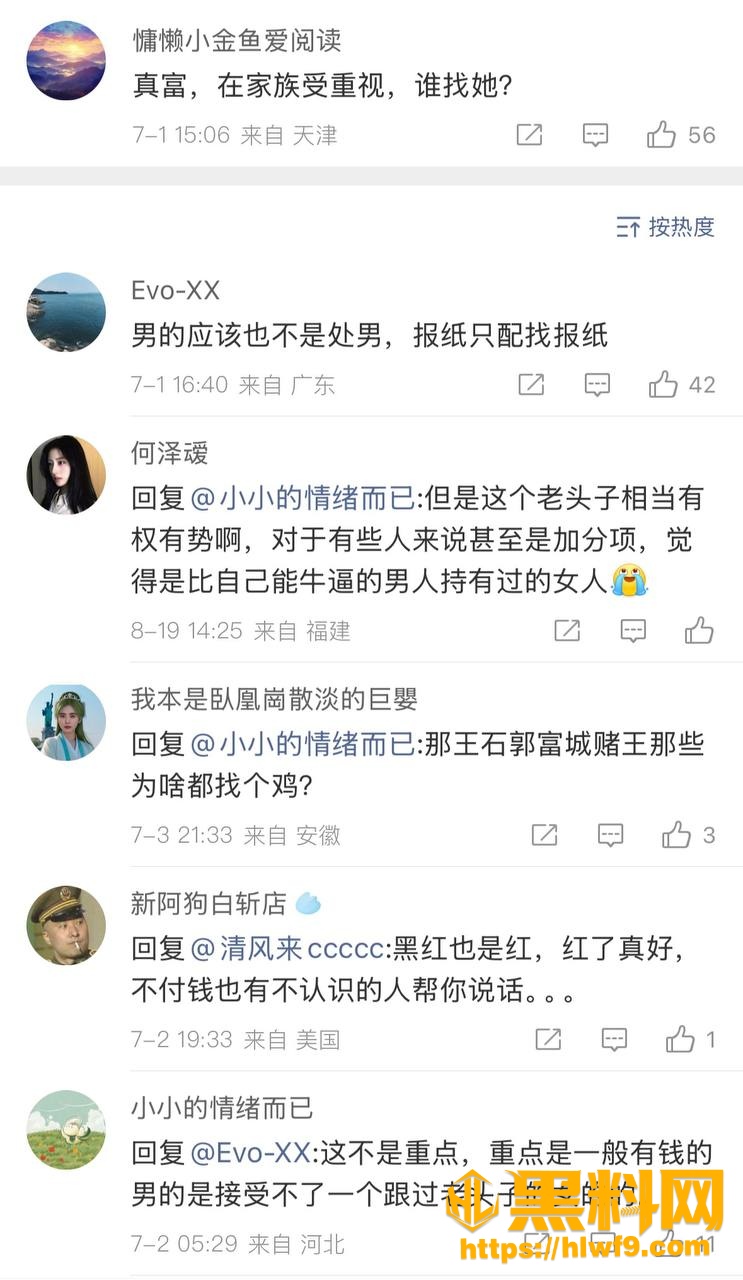View 何泽谖's profile picture

pyautogui.click(x=66, y=475)
